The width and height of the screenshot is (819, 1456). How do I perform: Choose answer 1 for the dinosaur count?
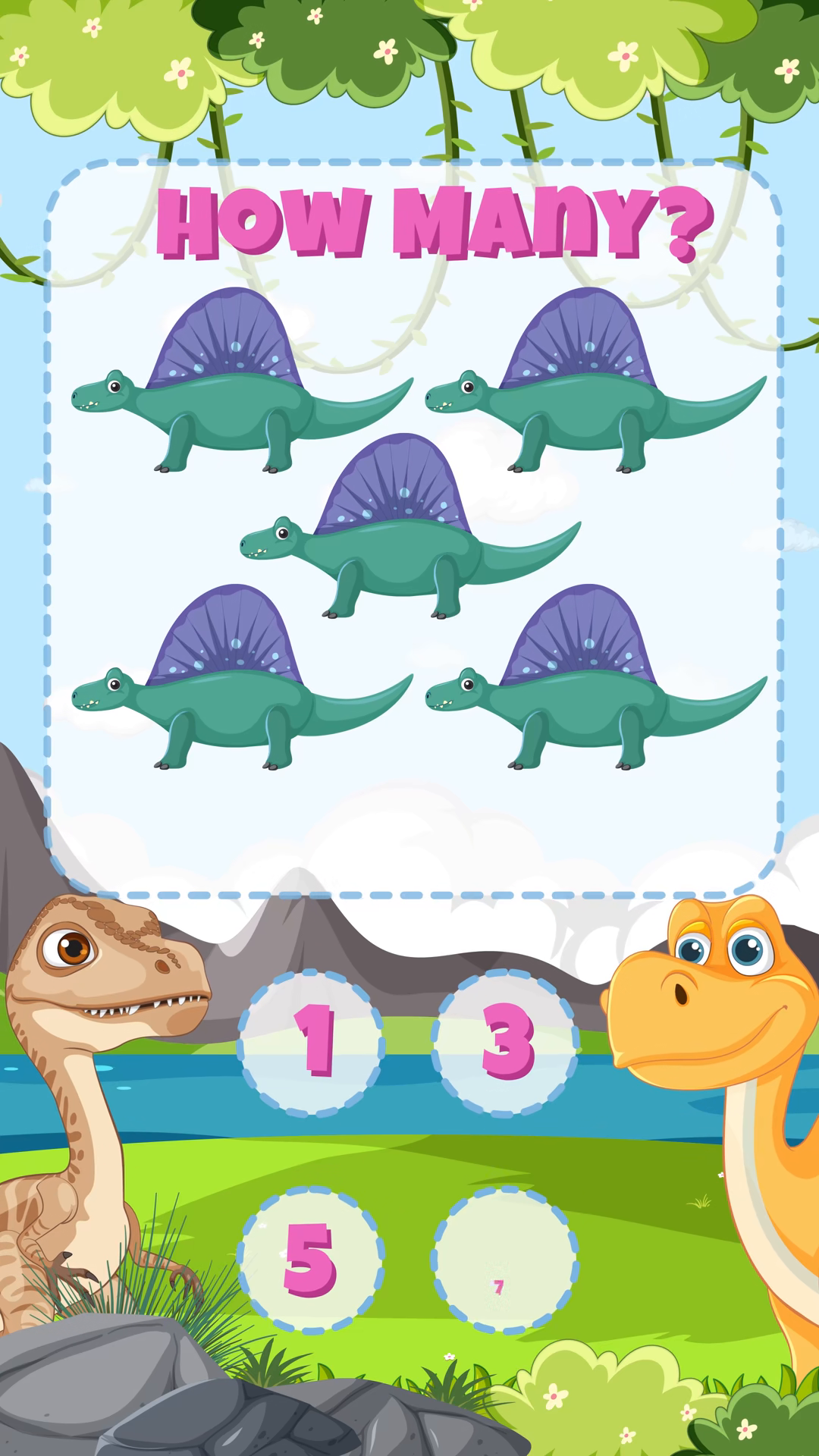click(x=312, y=1042)
